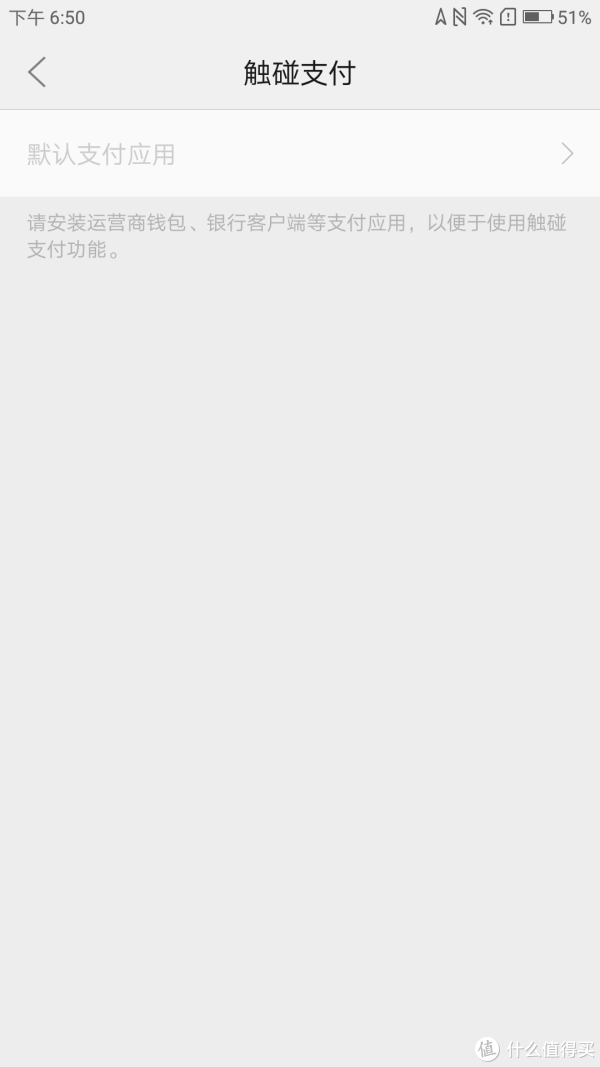The height and width of the screenshot is (1067, 600).
Task: Go back from the 触碰支付 page
Action: tap(37, 72)
